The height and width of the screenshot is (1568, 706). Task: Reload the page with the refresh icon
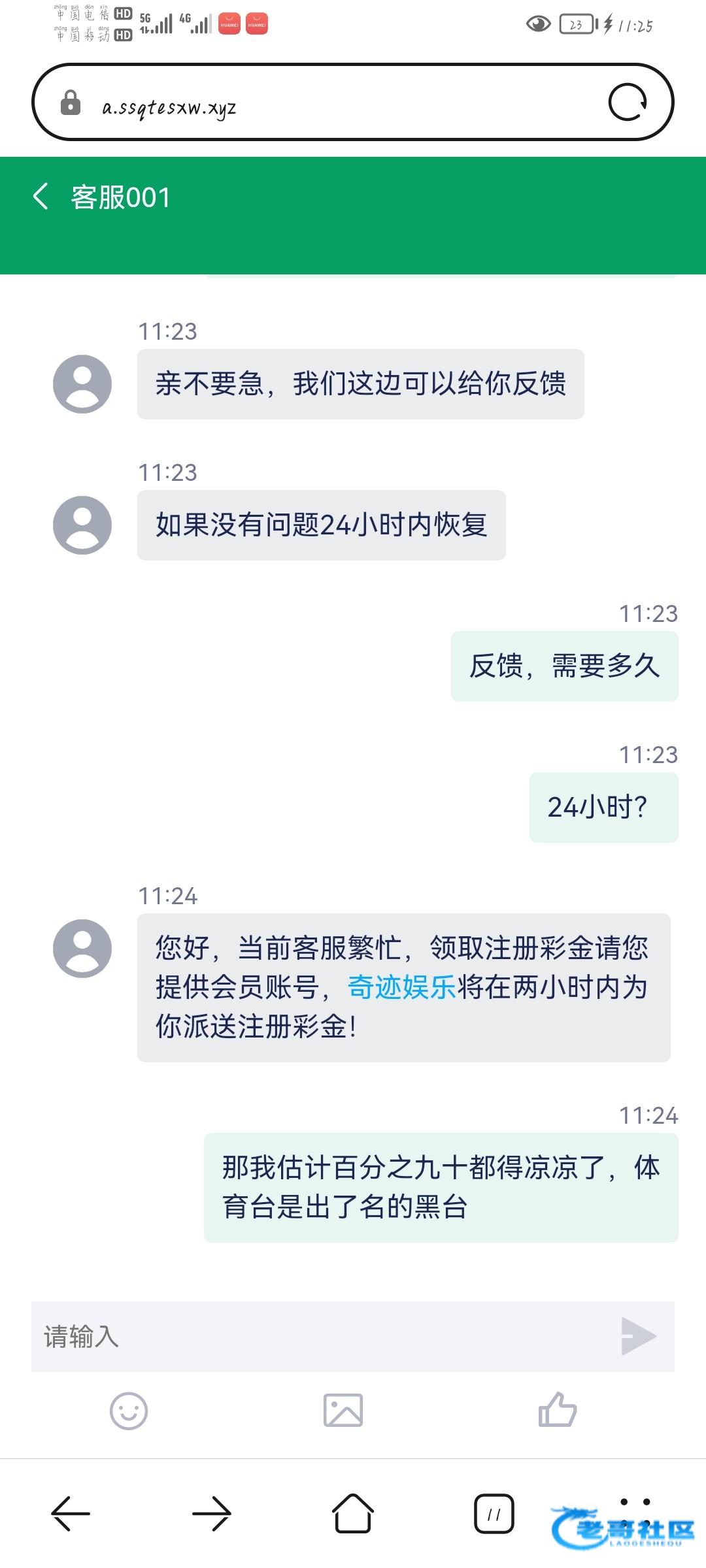pos(628,103)
